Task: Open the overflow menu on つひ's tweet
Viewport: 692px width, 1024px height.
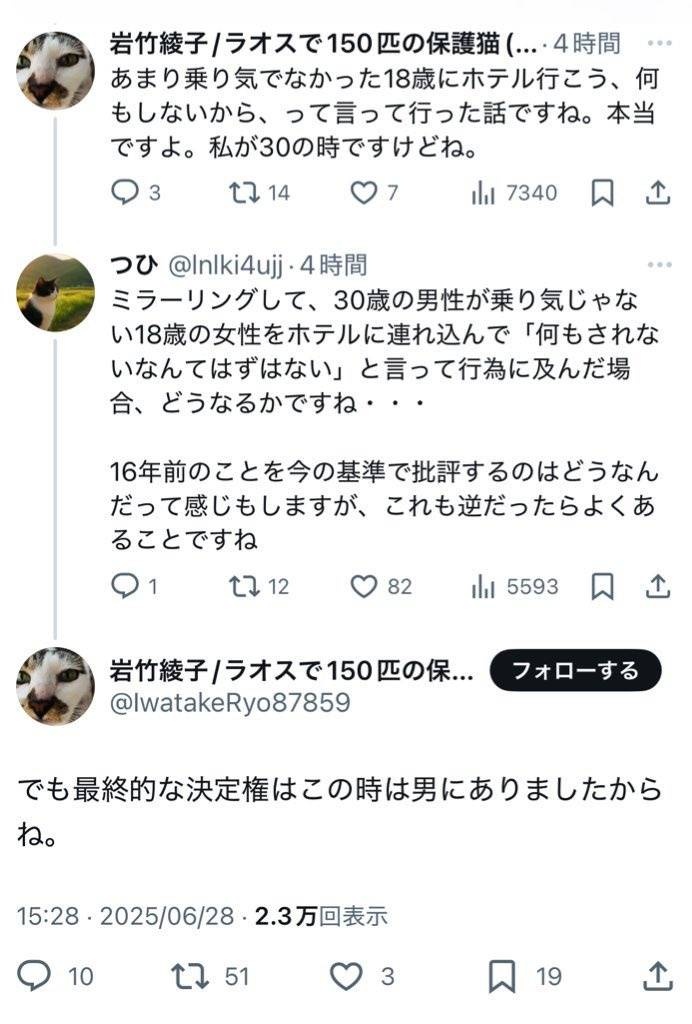Action: pyautogui.click(x=659, y=265)
